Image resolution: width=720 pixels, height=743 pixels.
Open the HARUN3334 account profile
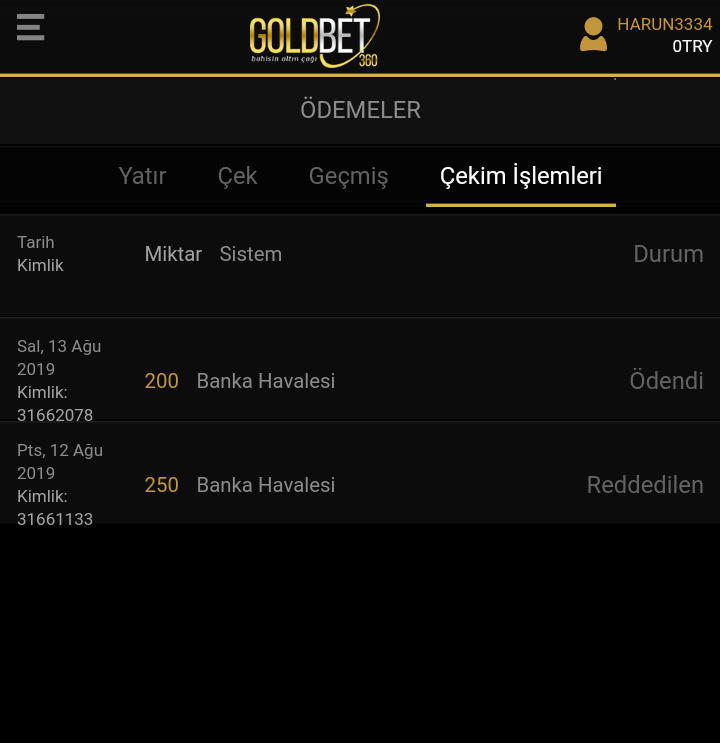pos(645,34)
